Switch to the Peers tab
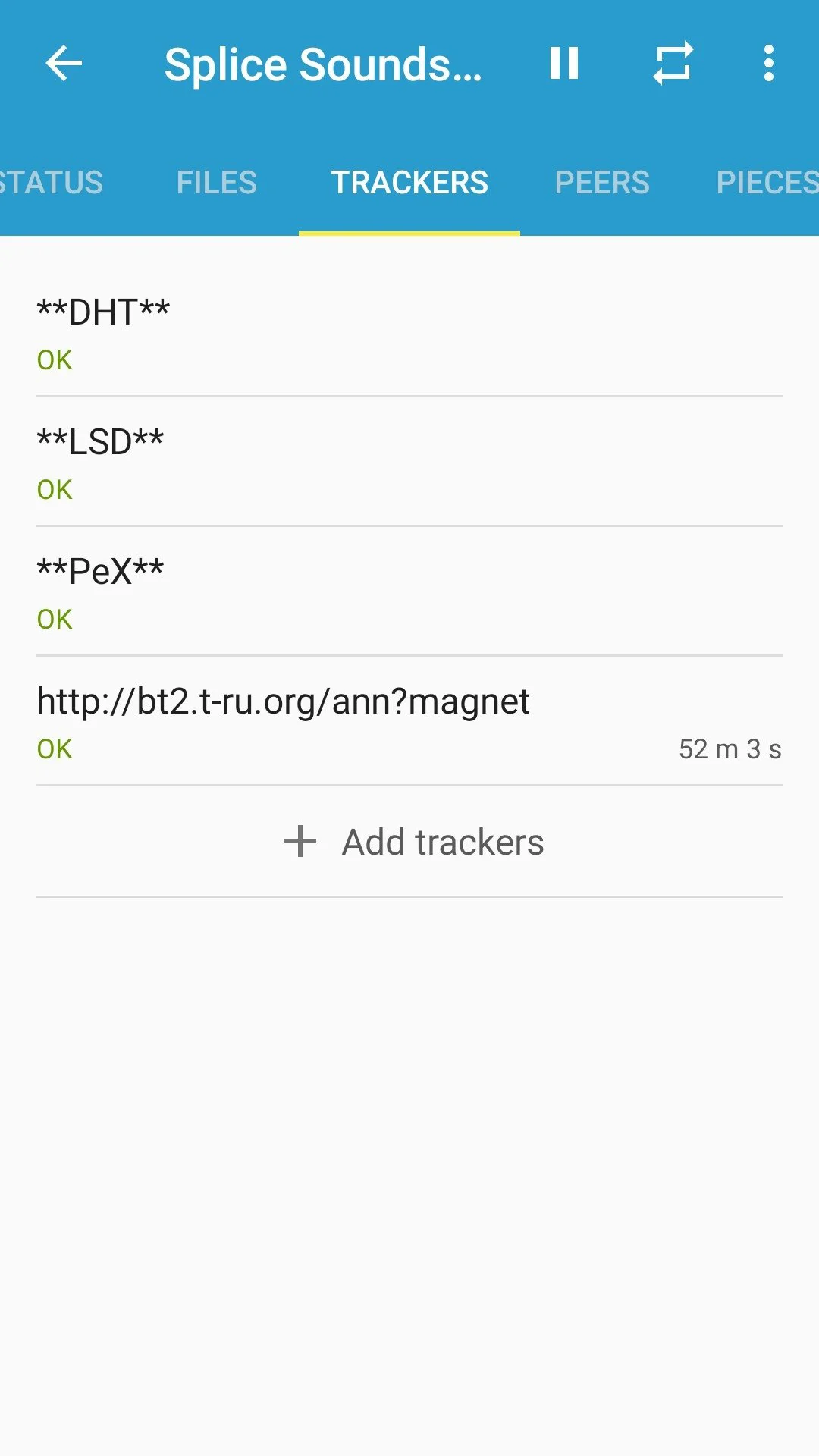This screenshot has width=819, height=1456. [602, 183]
